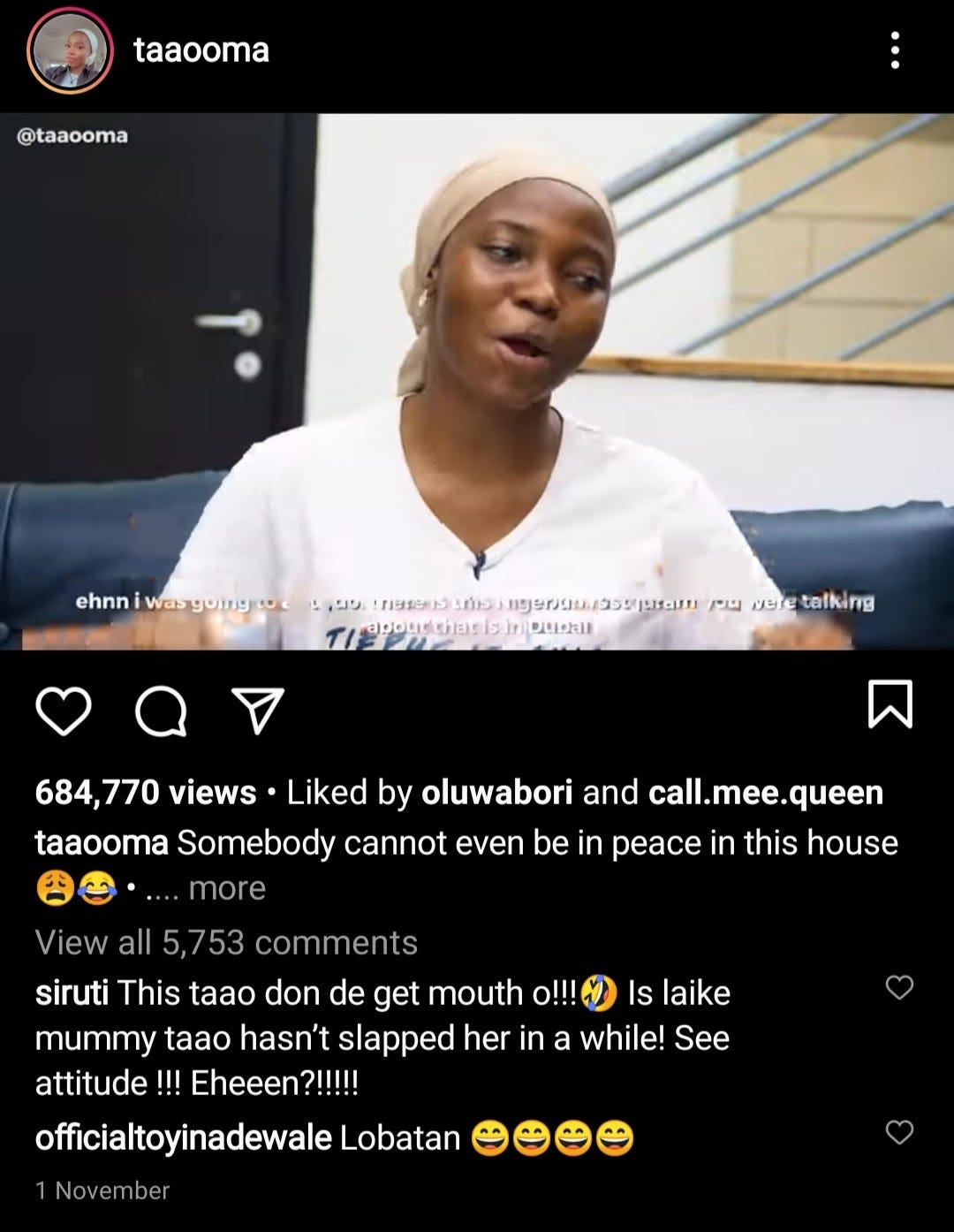Like this post with the heart icon

[64, 711]
